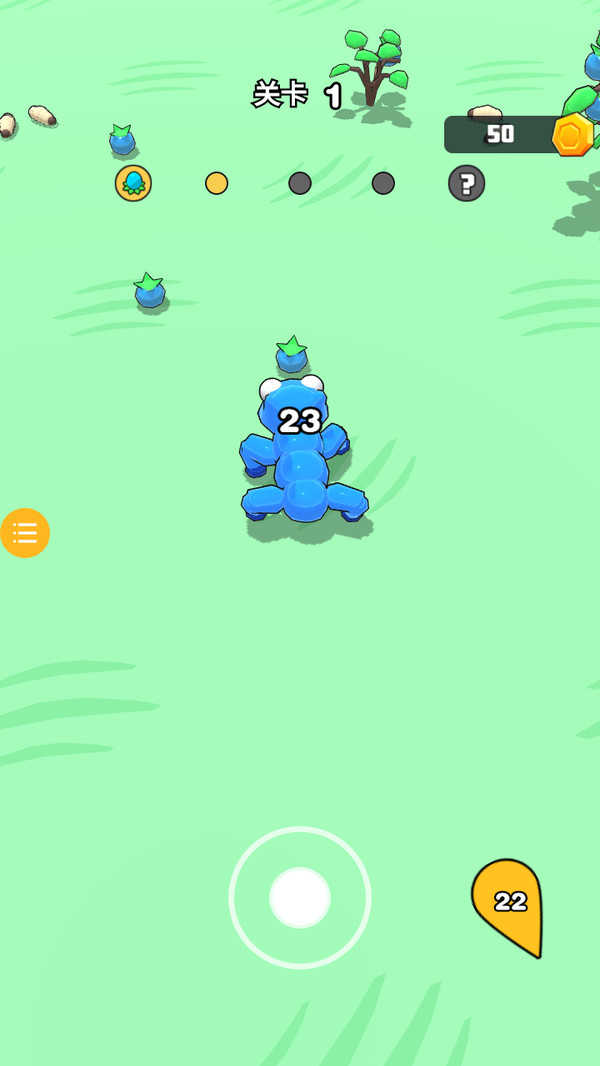Tap the virtual joystick knob
This screenshot has height=1066, width=600.
[300, 897]
